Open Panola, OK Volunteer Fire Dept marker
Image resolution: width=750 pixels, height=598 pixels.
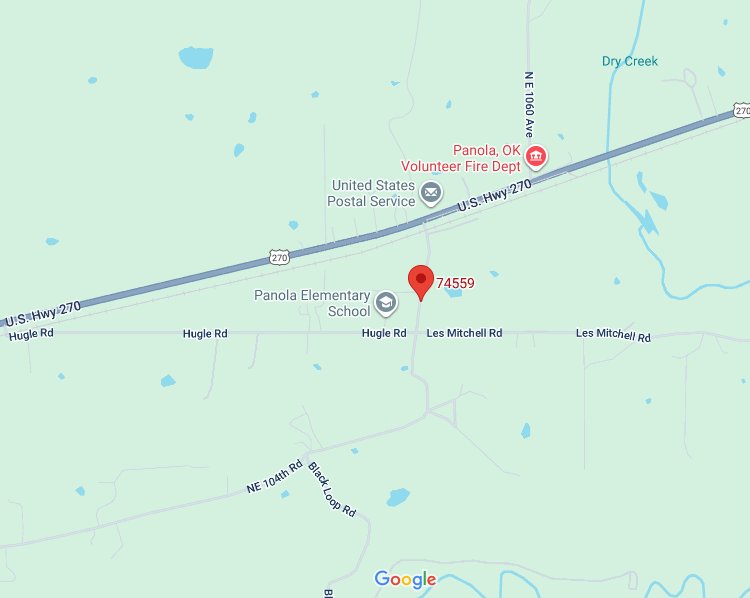click(536, 155)
